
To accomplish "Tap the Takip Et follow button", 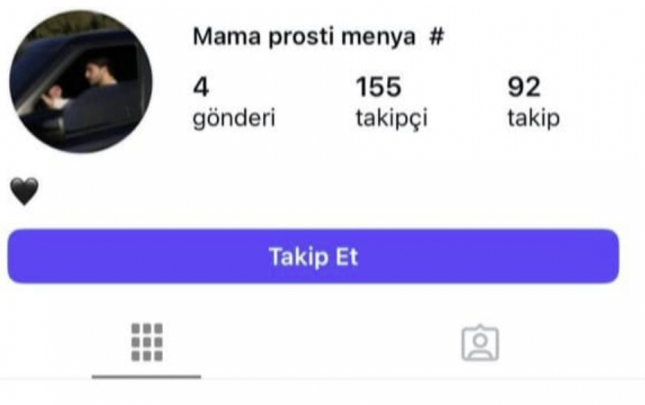I will pyautogui.click(x=313, y=256).
